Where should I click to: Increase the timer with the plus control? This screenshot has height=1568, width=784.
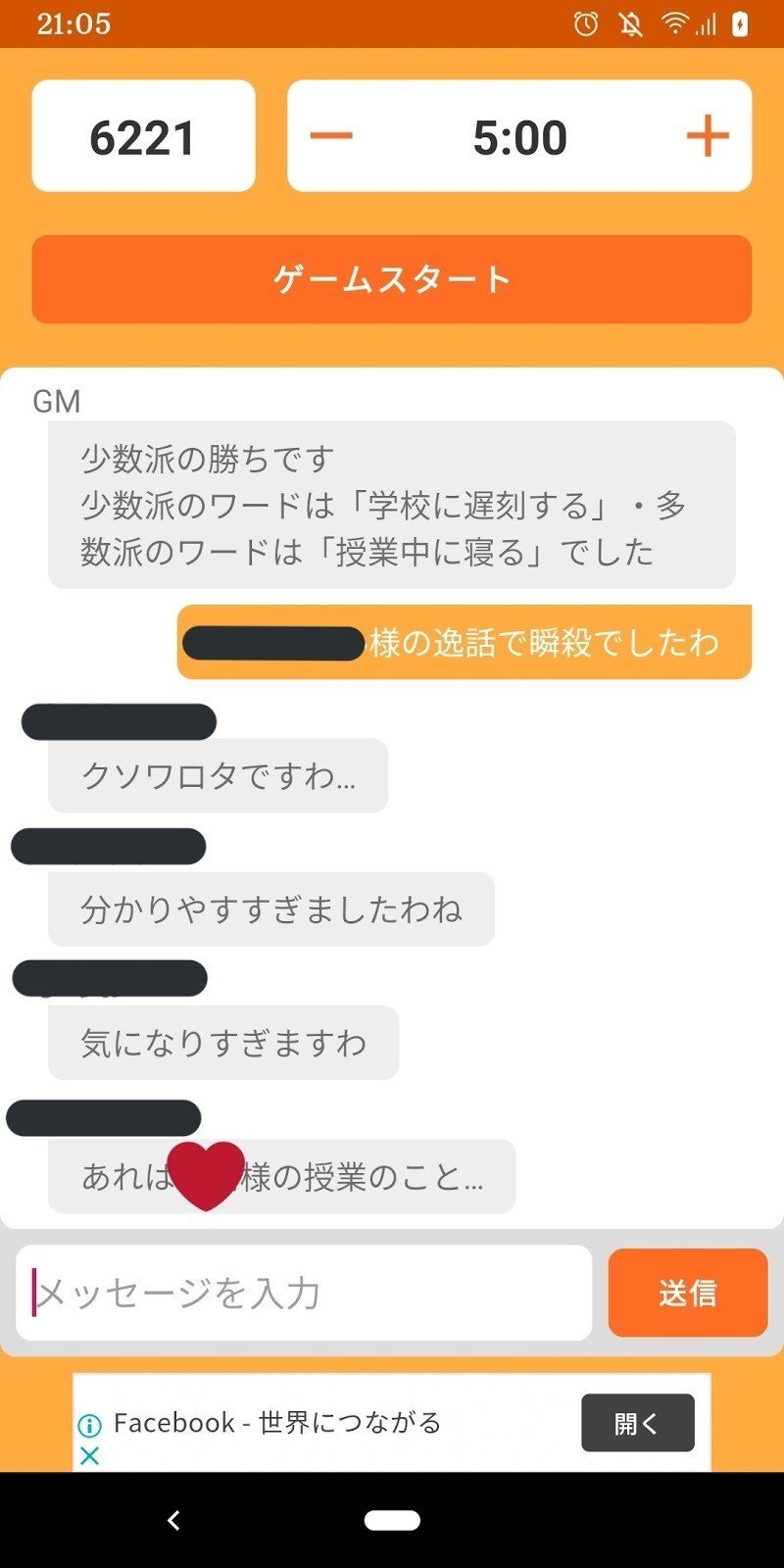coord(709,137)
